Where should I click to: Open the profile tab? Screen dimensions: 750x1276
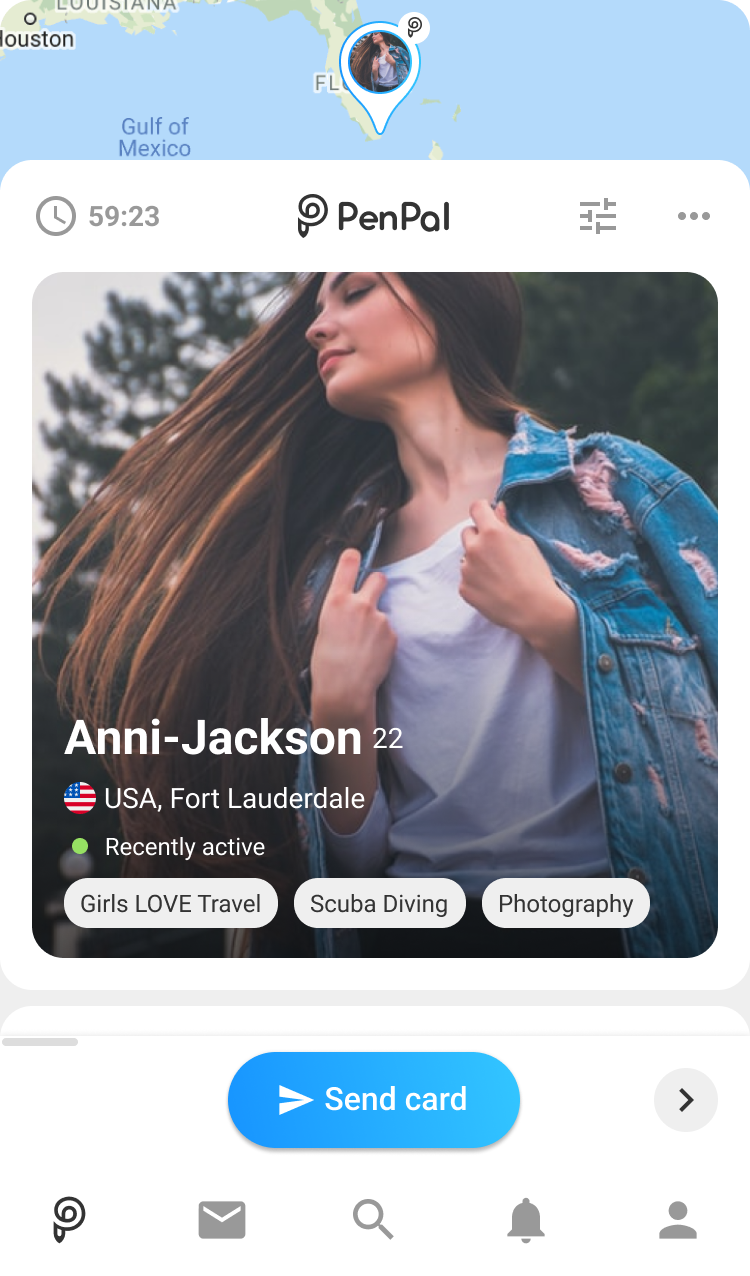coord(678,1220)
